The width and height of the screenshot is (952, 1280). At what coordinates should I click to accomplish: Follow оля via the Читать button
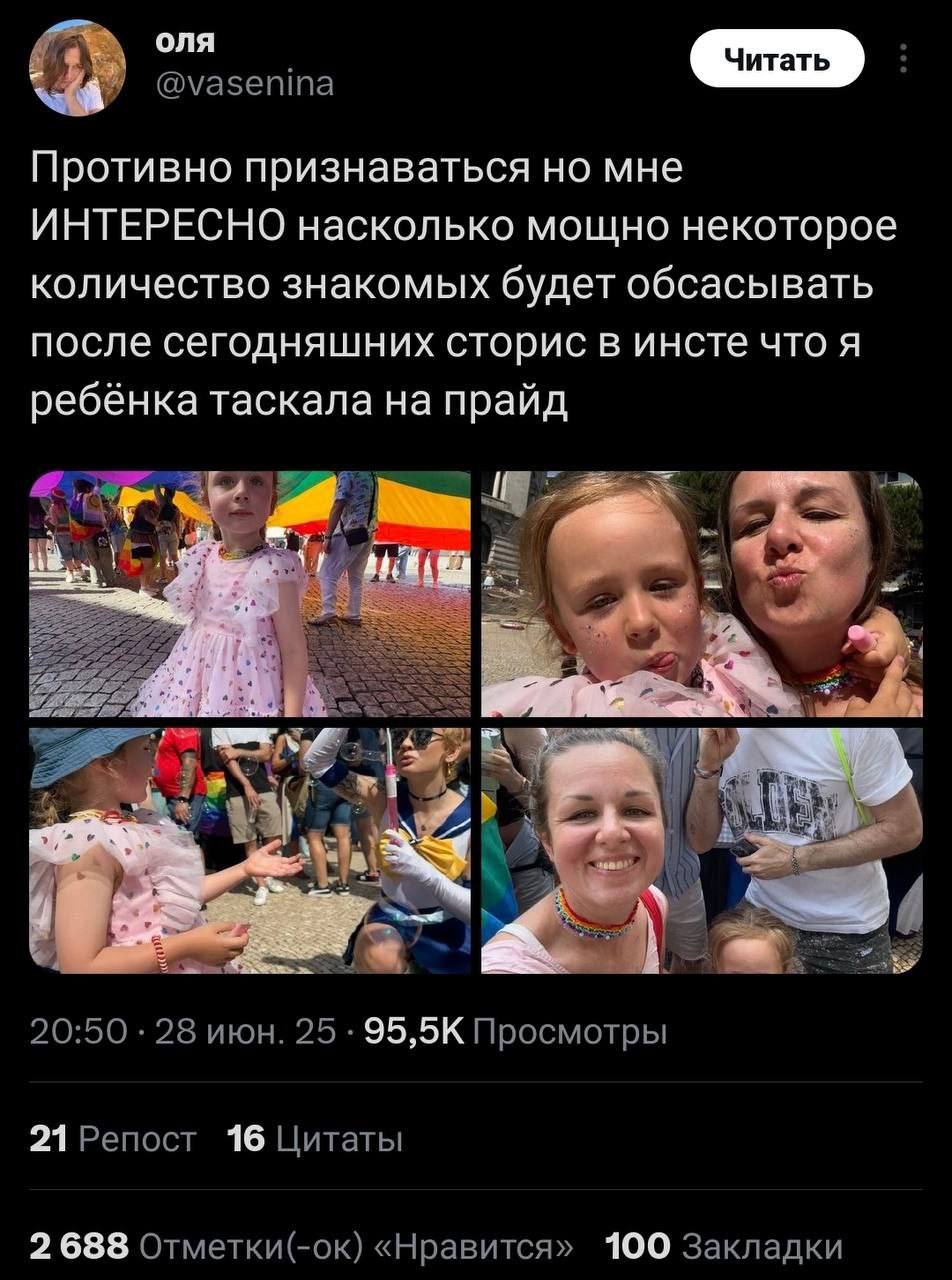[776, 60]
